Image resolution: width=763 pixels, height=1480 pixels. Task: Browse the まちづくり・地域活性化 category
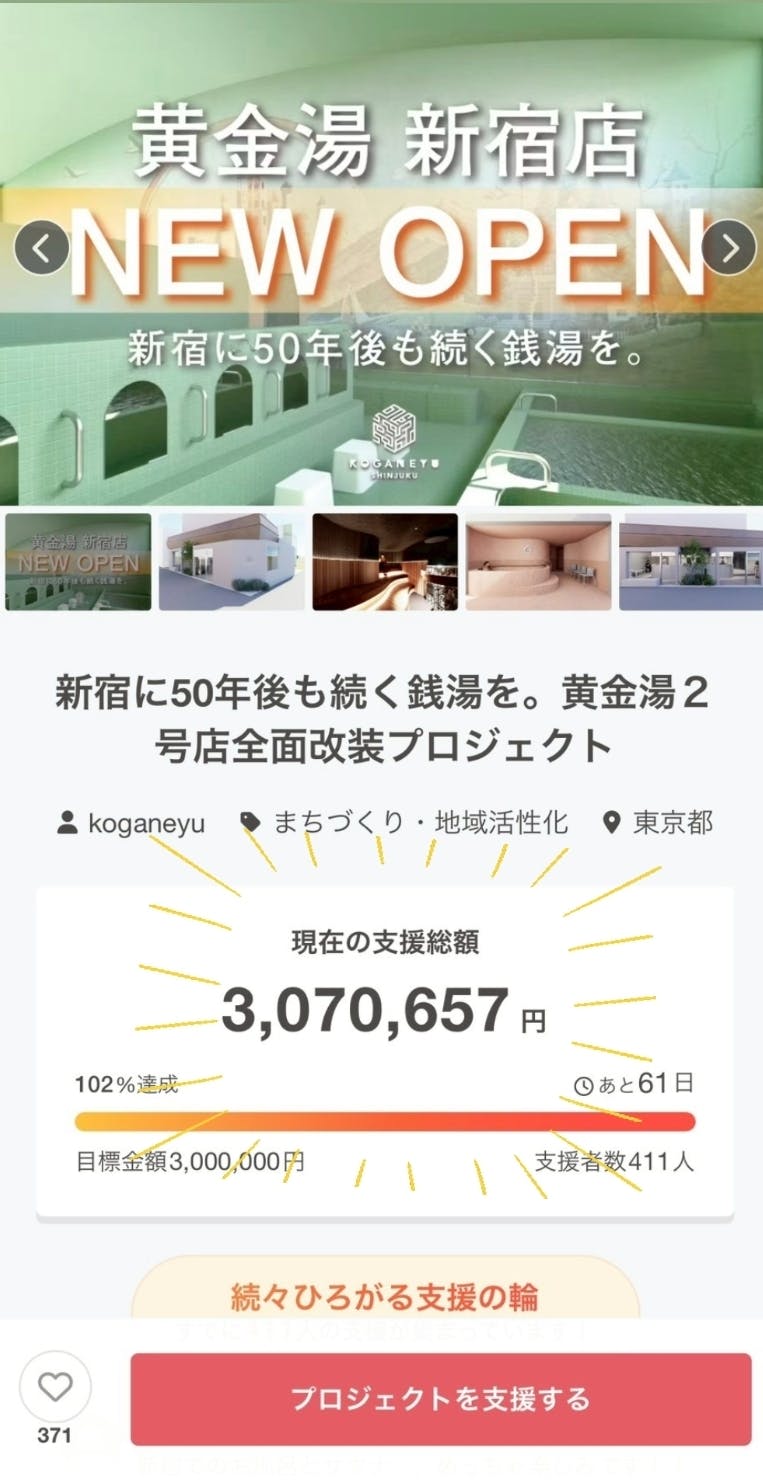405,823
